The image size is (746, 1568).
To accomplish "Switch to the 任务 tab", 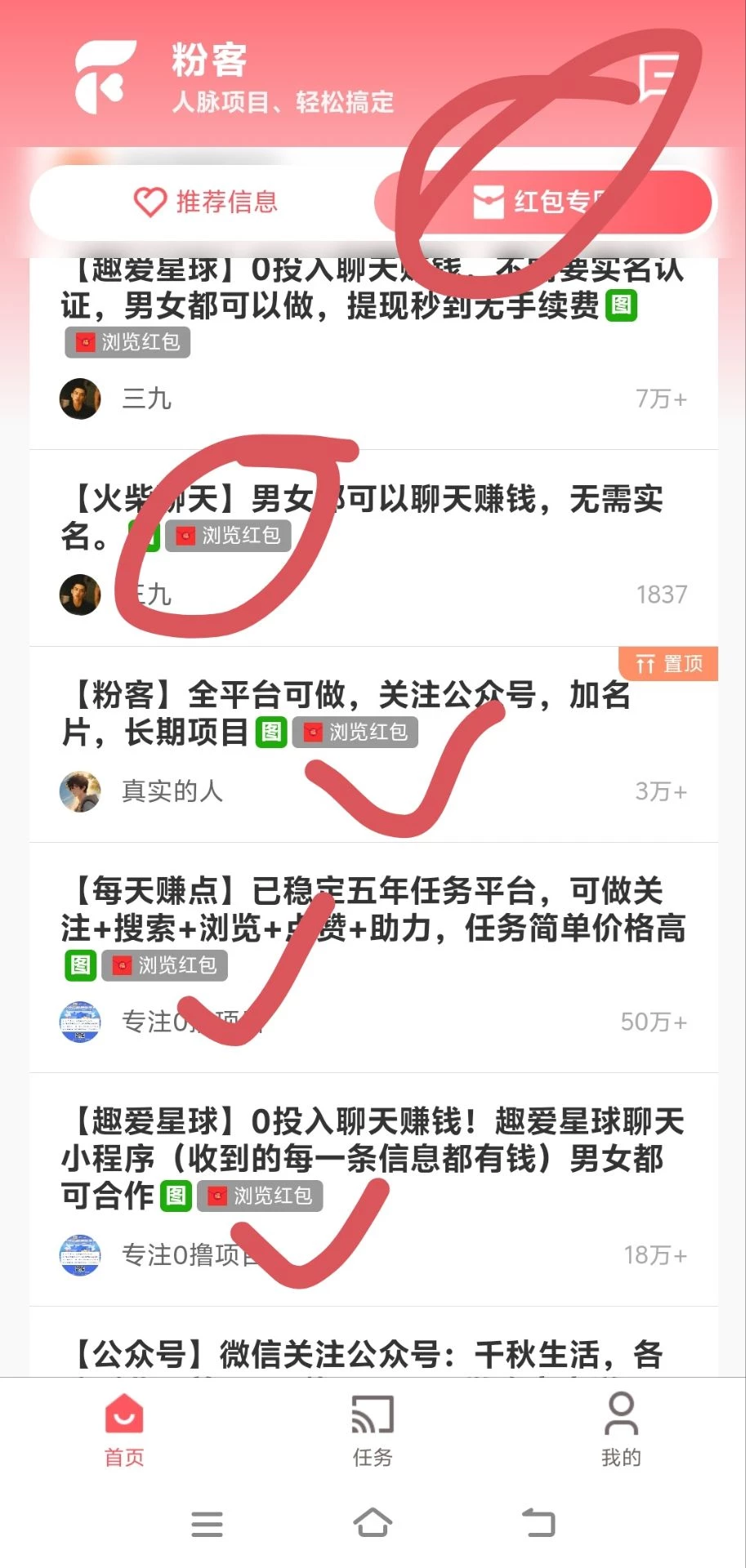I will click(373, 1431).
